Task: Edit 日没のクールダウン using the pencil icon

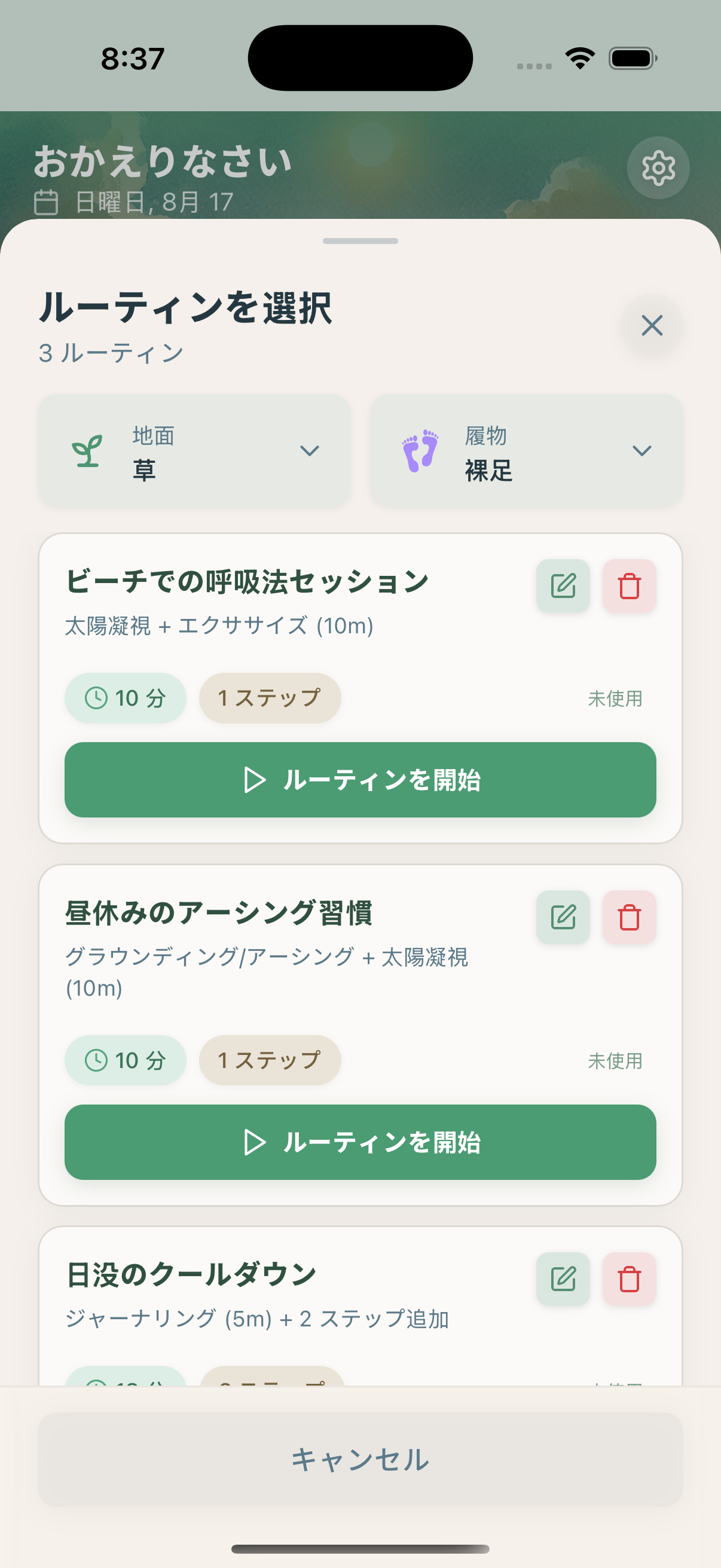Action: click(563, 1280)
